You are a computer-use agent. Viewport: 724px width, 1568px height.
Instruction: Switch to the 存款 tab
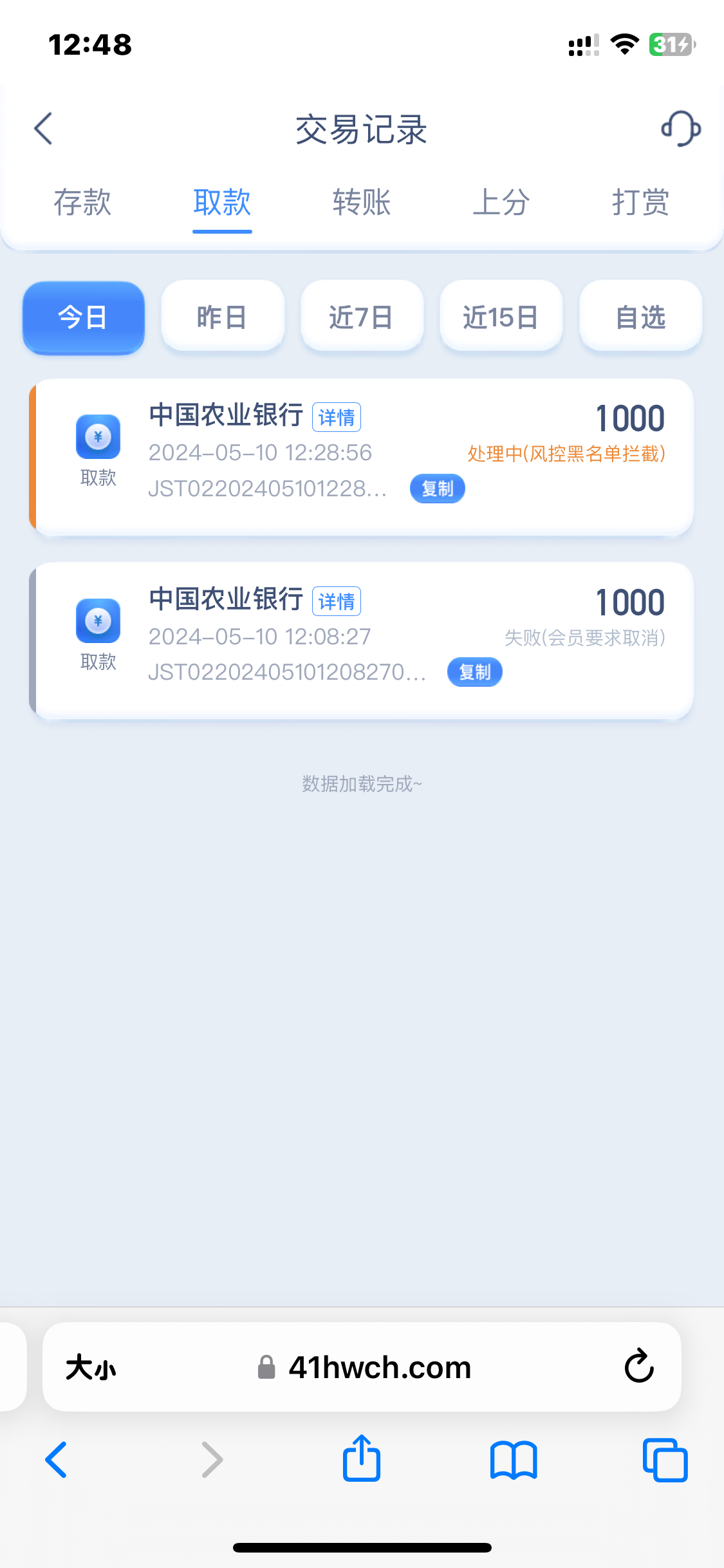click(x=82, y=202)
